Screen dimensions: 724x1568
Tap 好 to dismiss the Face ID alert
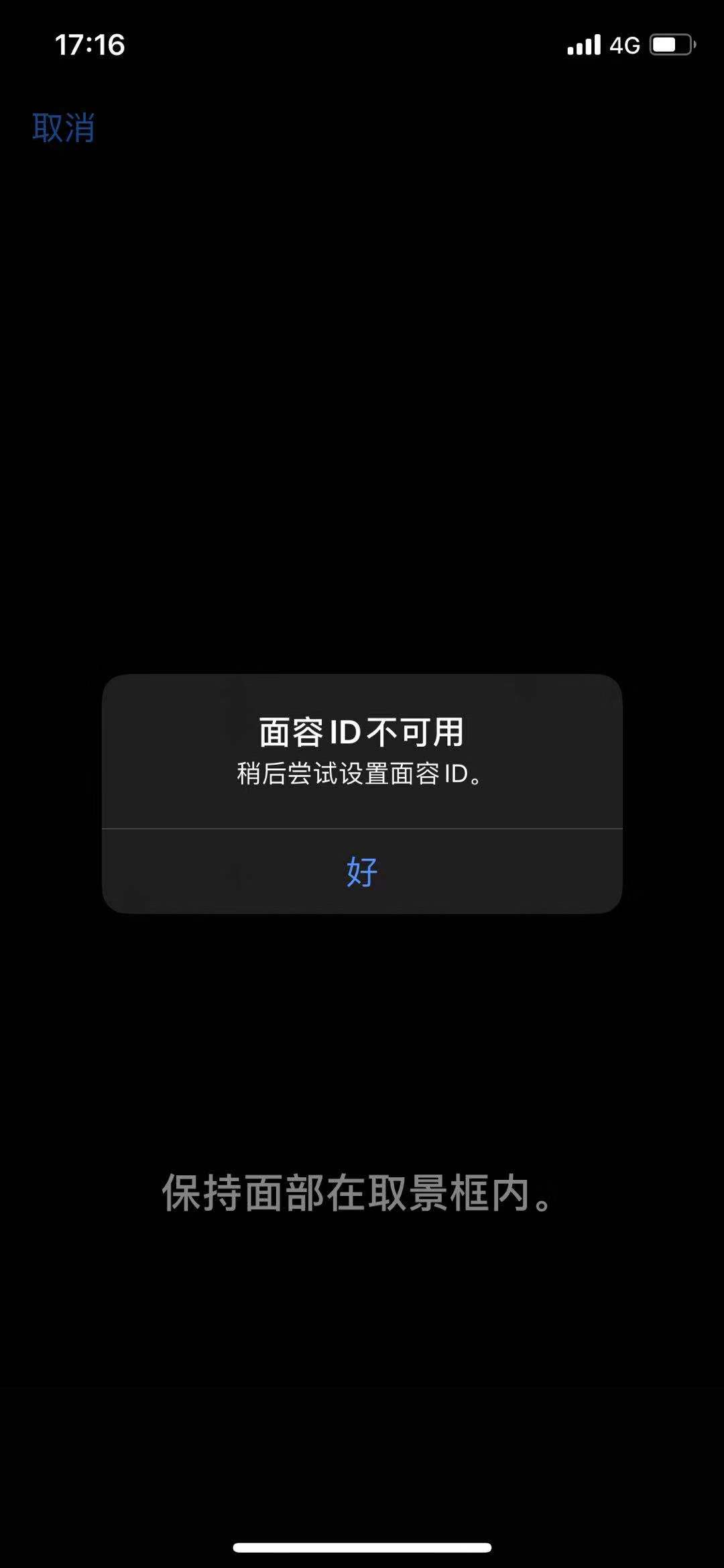coord(362,871)
